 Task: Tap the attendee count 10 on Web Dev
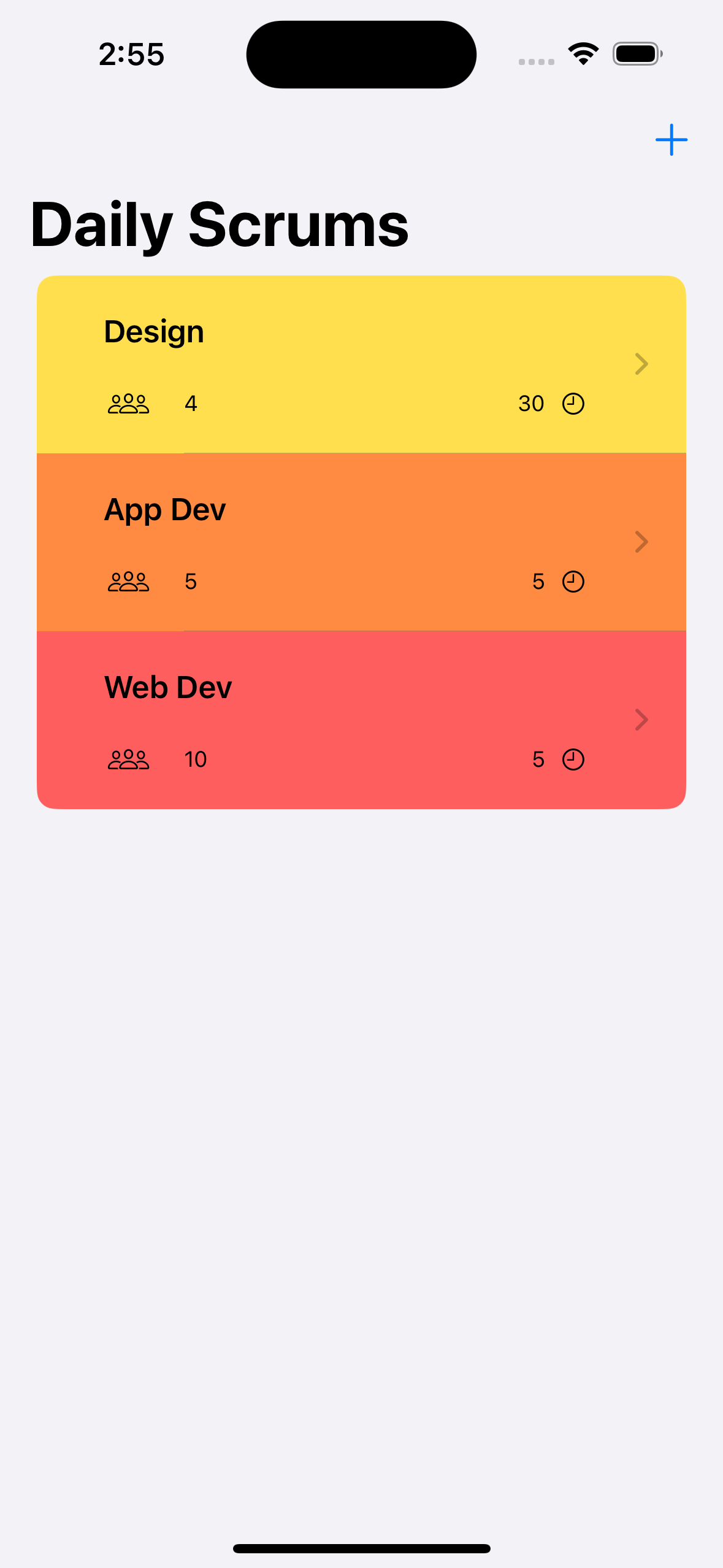[x=195, y=759]
